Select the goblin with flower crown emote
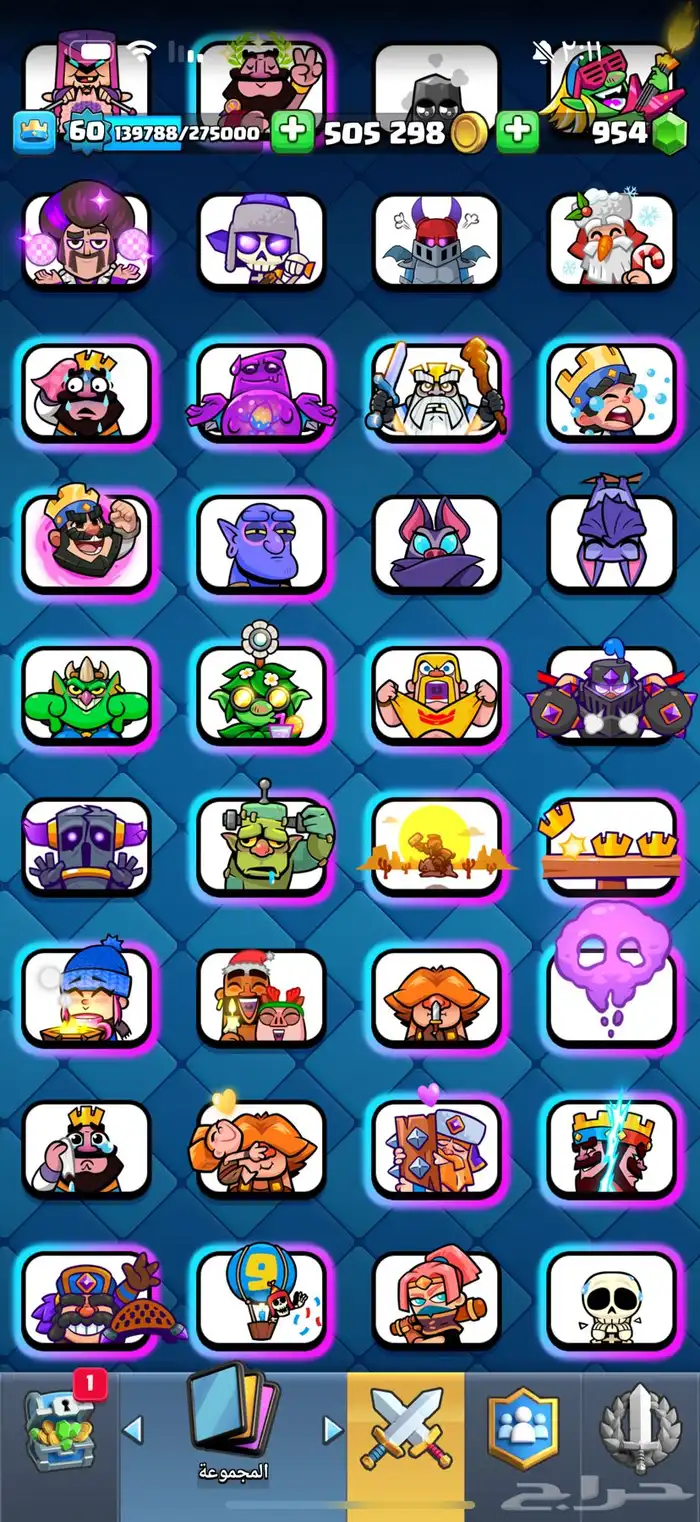The image size is (700, 1522). coord(261,695)
